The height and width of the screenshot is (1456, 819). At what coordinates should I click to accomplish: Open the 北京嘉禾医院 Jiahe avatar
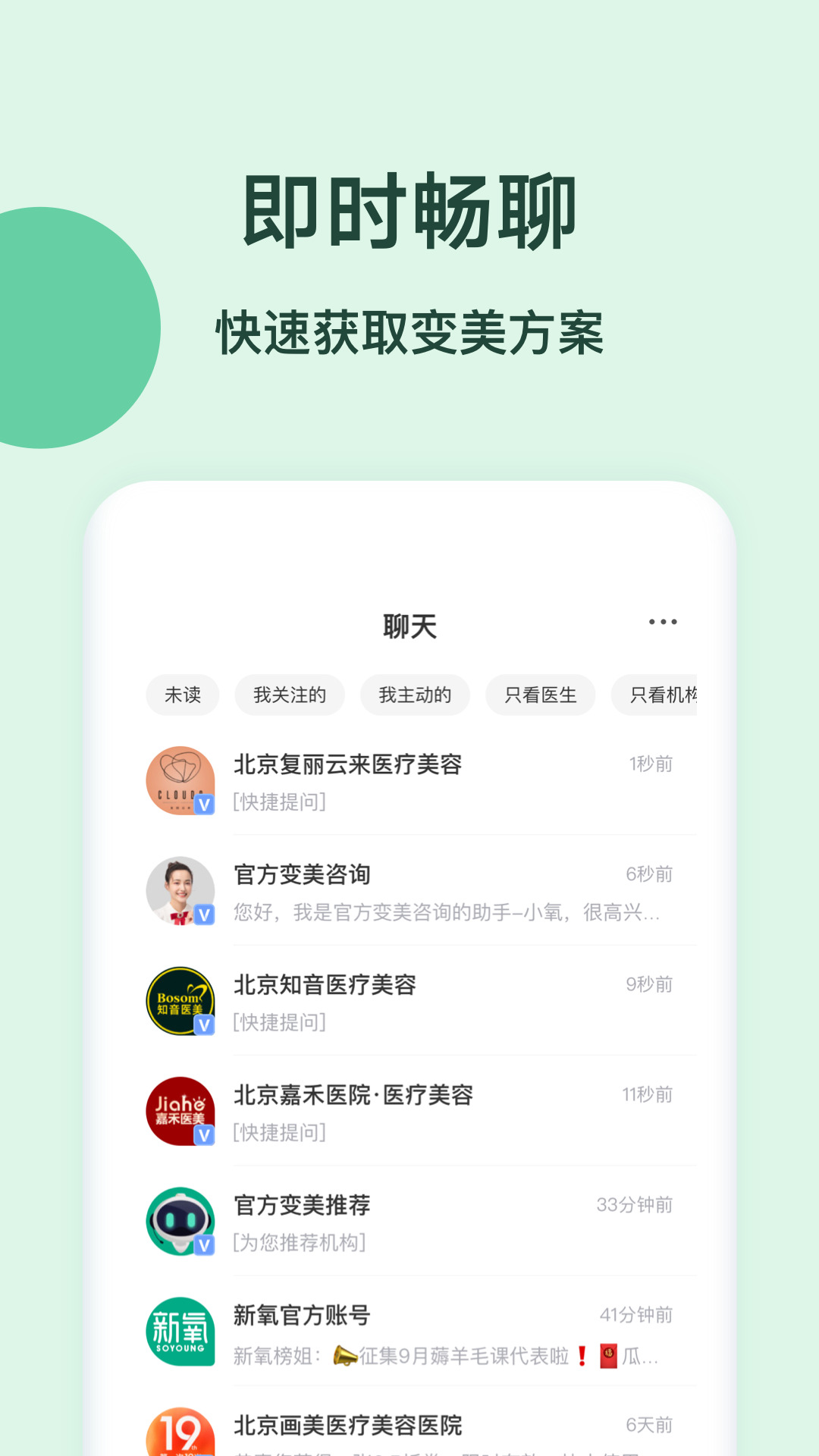(x=181, y=1111)
